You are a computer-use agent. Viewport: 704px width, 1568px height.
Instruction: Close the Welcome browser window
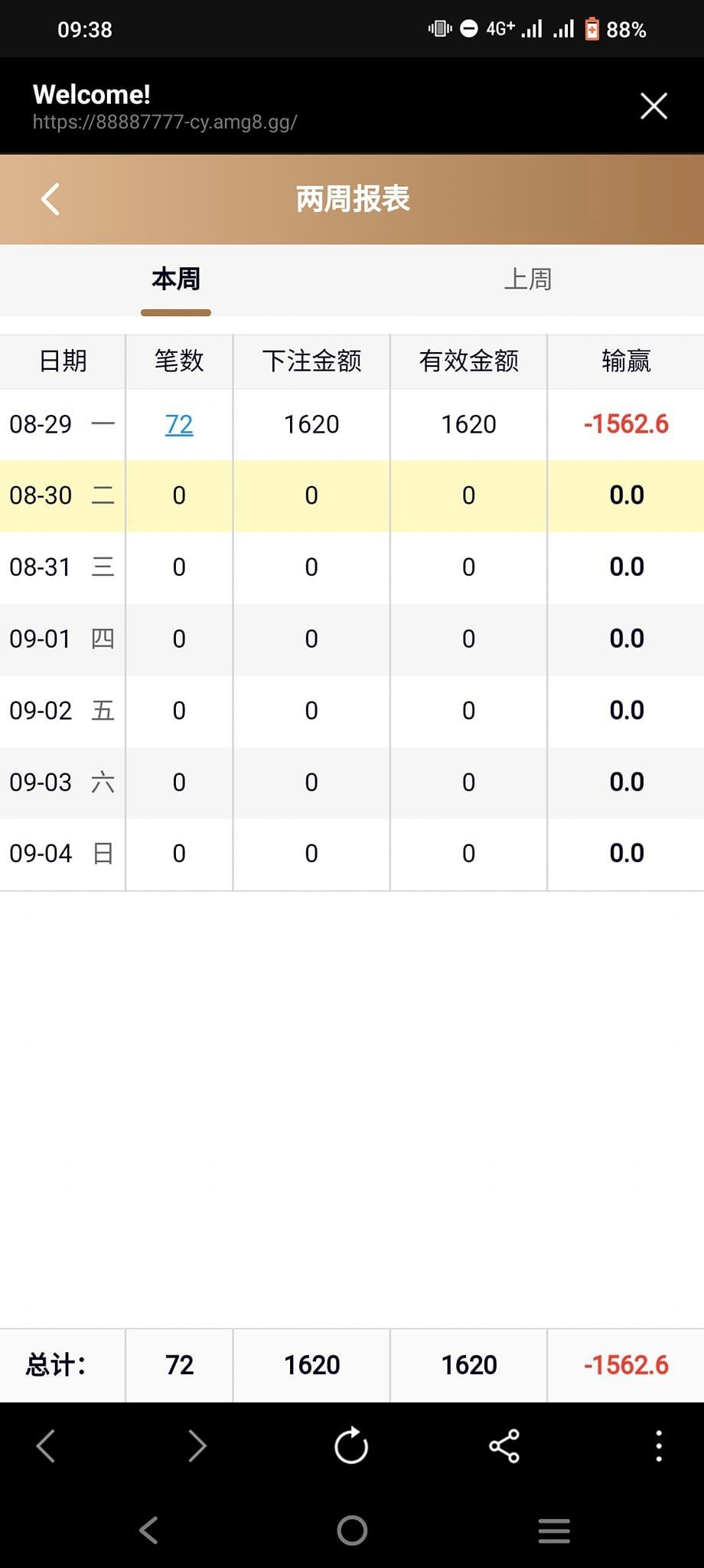tap(653, 106)
